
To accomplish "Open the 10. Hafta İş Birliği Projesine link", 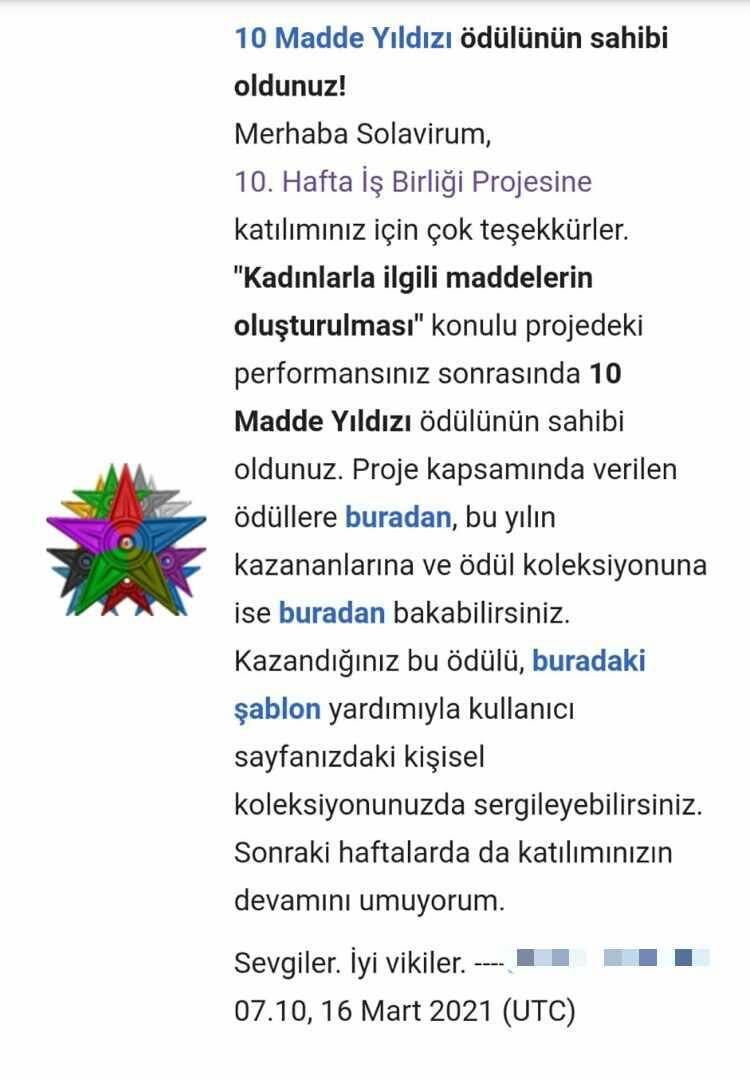I will coord(412,182).
